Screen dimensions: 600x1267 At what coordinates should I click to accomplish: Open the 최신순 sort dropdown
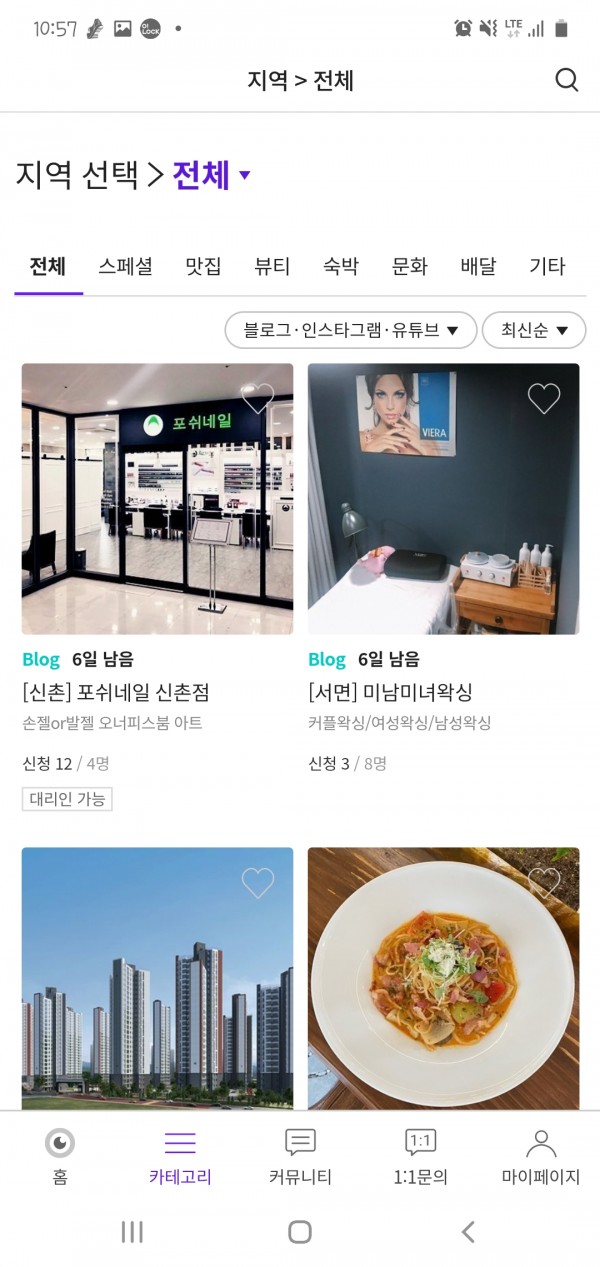[534, 330]
